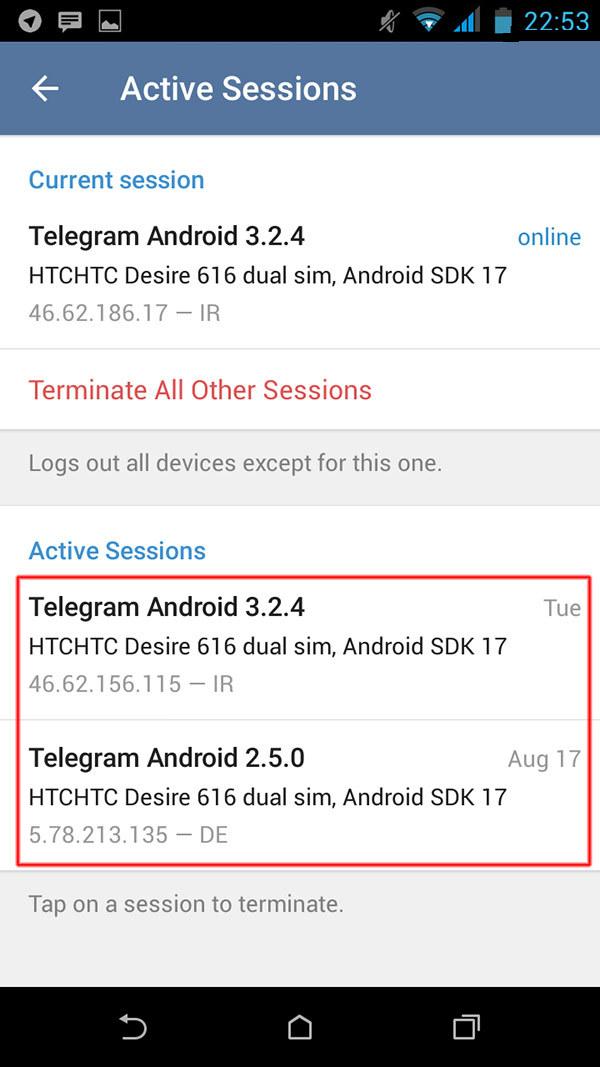Viewport: 600px width, 1067px height.
Task: Go back using the app bar arrow
Action: (45, 88)
